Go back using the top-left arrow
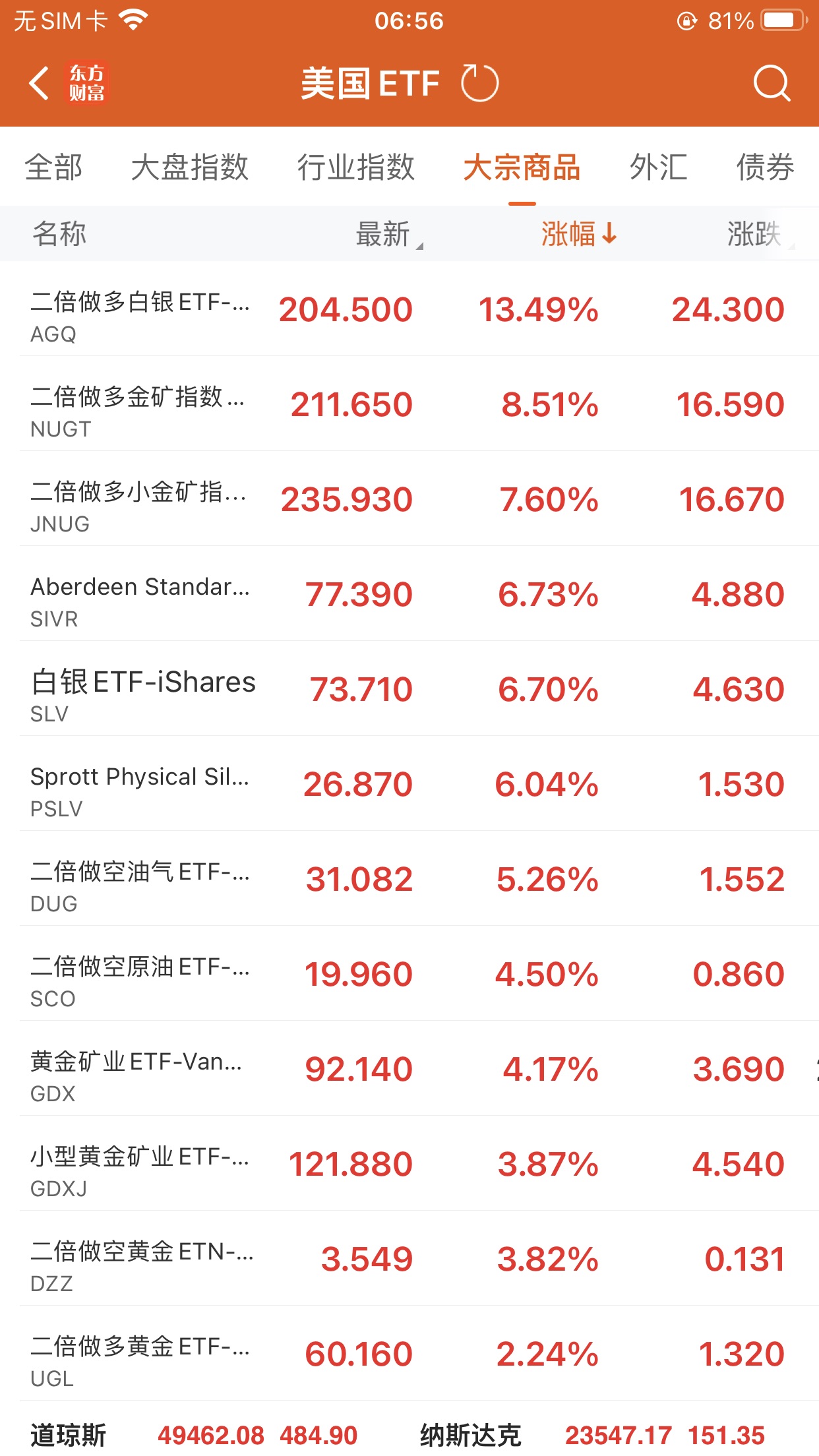The height and width of the screenshot is (1456, 819). [40, 84]
